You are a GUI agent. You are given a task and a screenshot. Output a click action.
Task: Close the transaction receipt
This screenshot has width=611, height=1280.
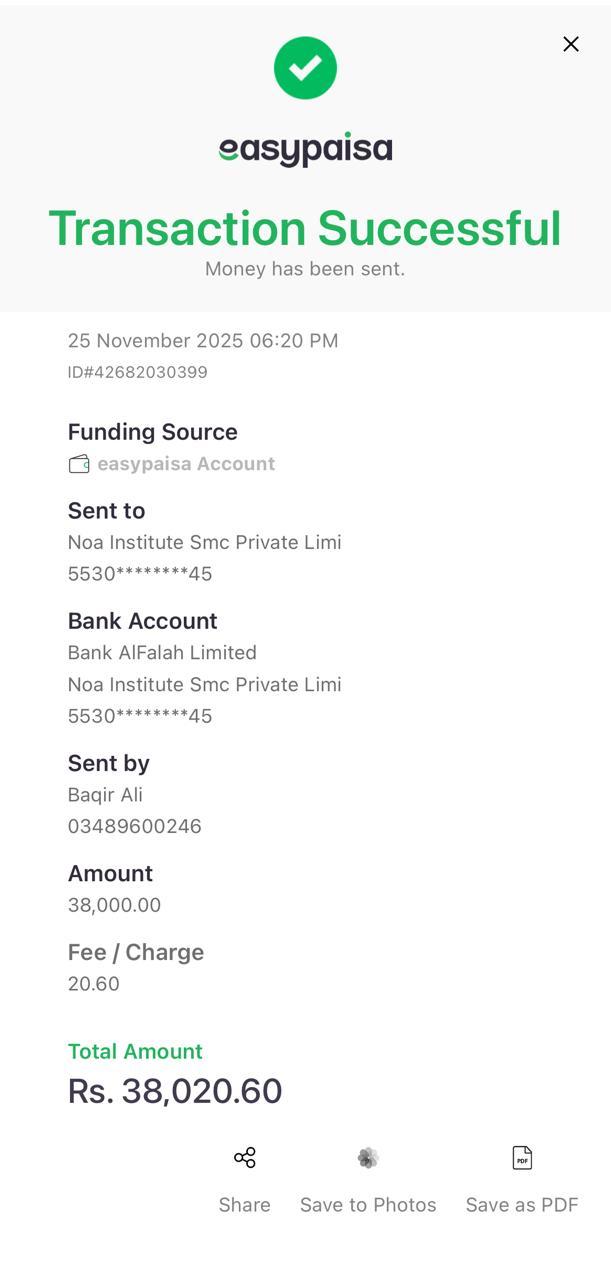coord(571,44)
